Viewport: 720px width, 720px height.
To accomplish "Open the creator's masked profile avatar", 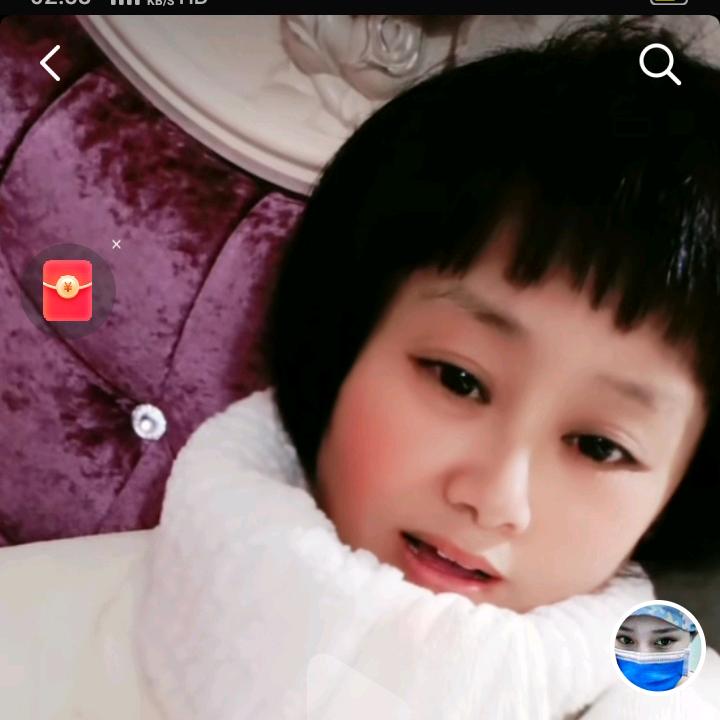I will coord(659,646).
